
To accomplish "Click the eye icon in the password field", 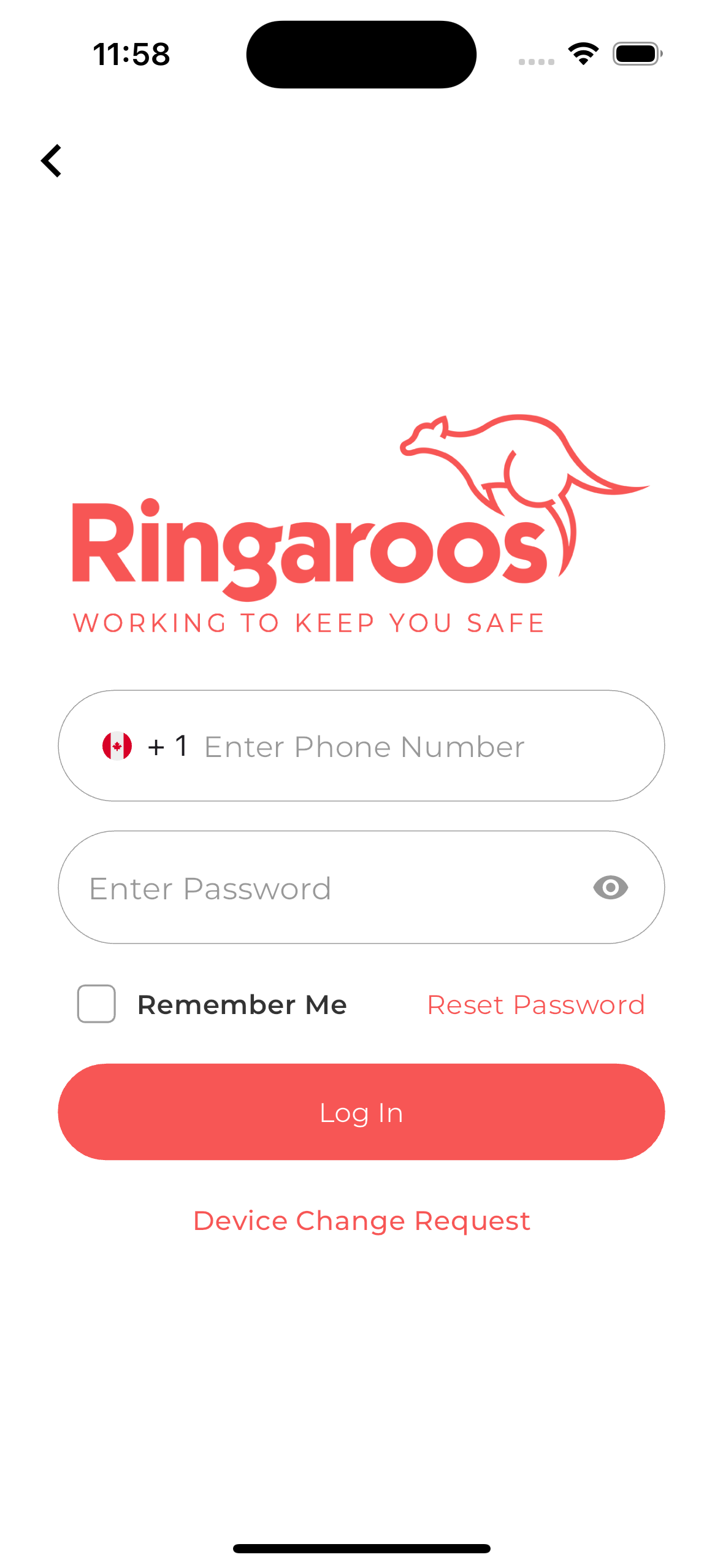I will pyautogui.click(x=611, y=888).
